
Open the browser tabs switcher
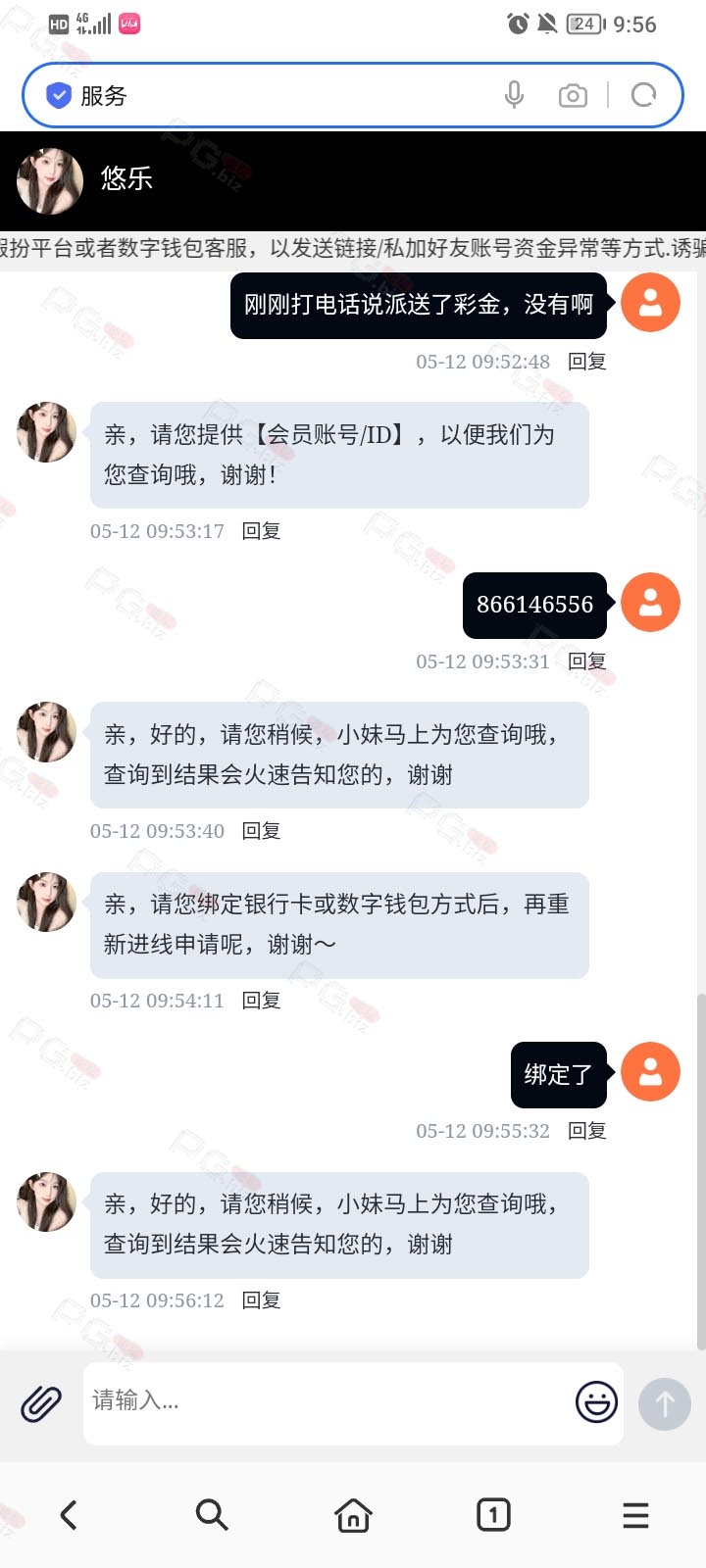[x=493, y=1515]
